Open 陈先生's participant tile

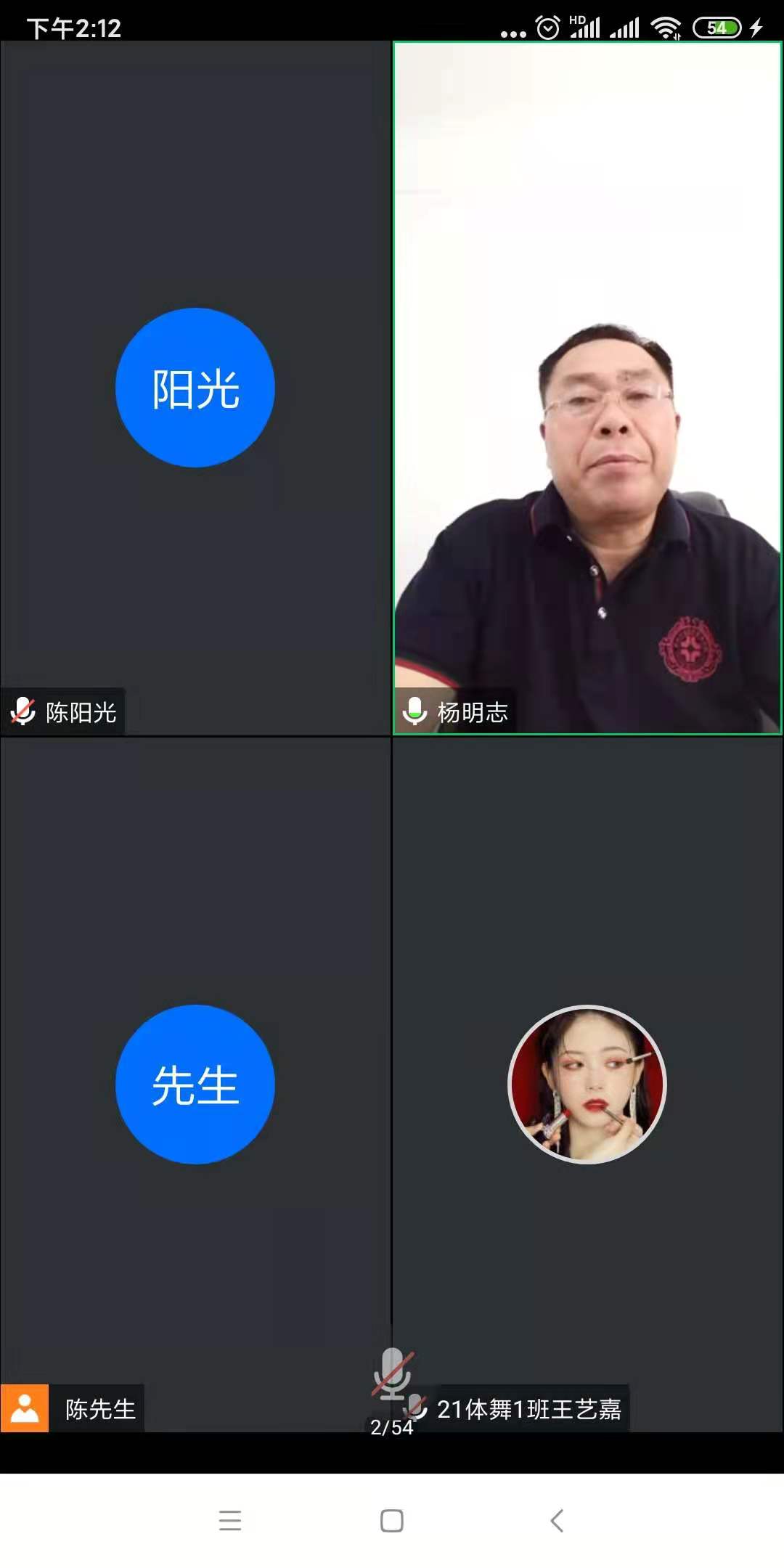[195, 1085]
